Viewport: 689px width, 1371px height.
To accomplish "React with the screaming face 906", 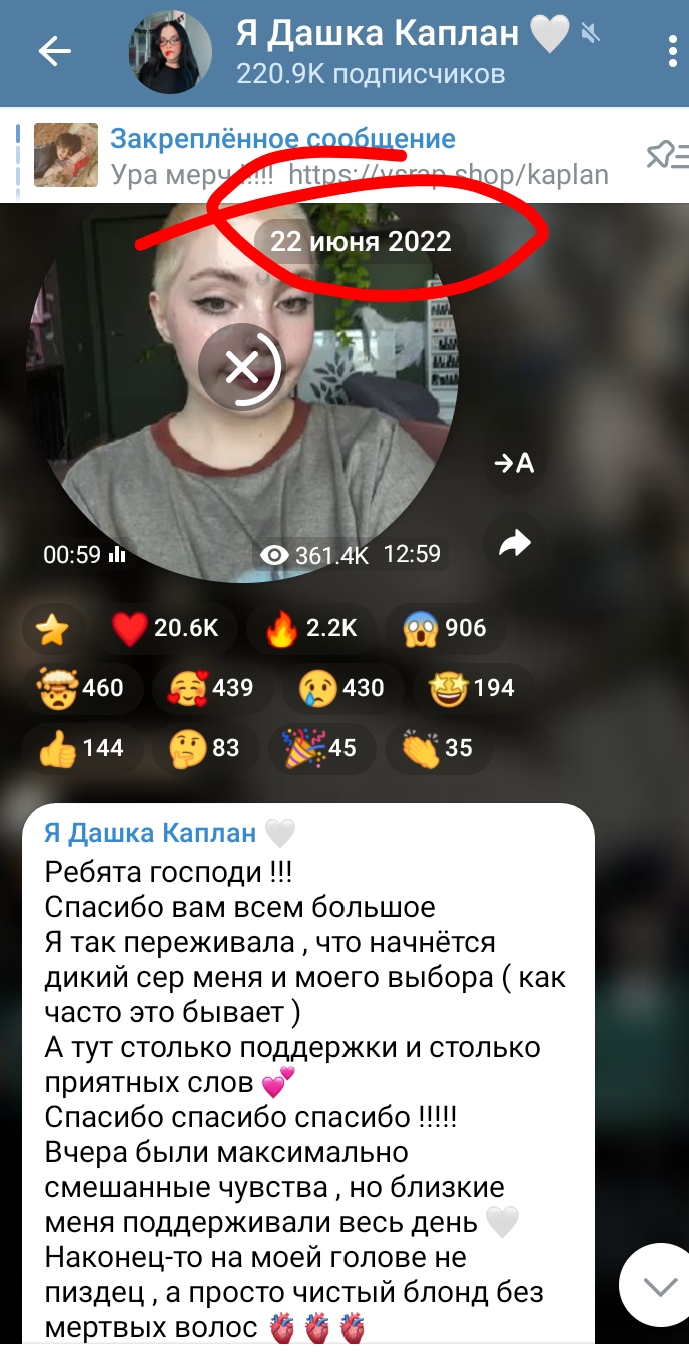I will pyautogui.click(x=444, y=628).
